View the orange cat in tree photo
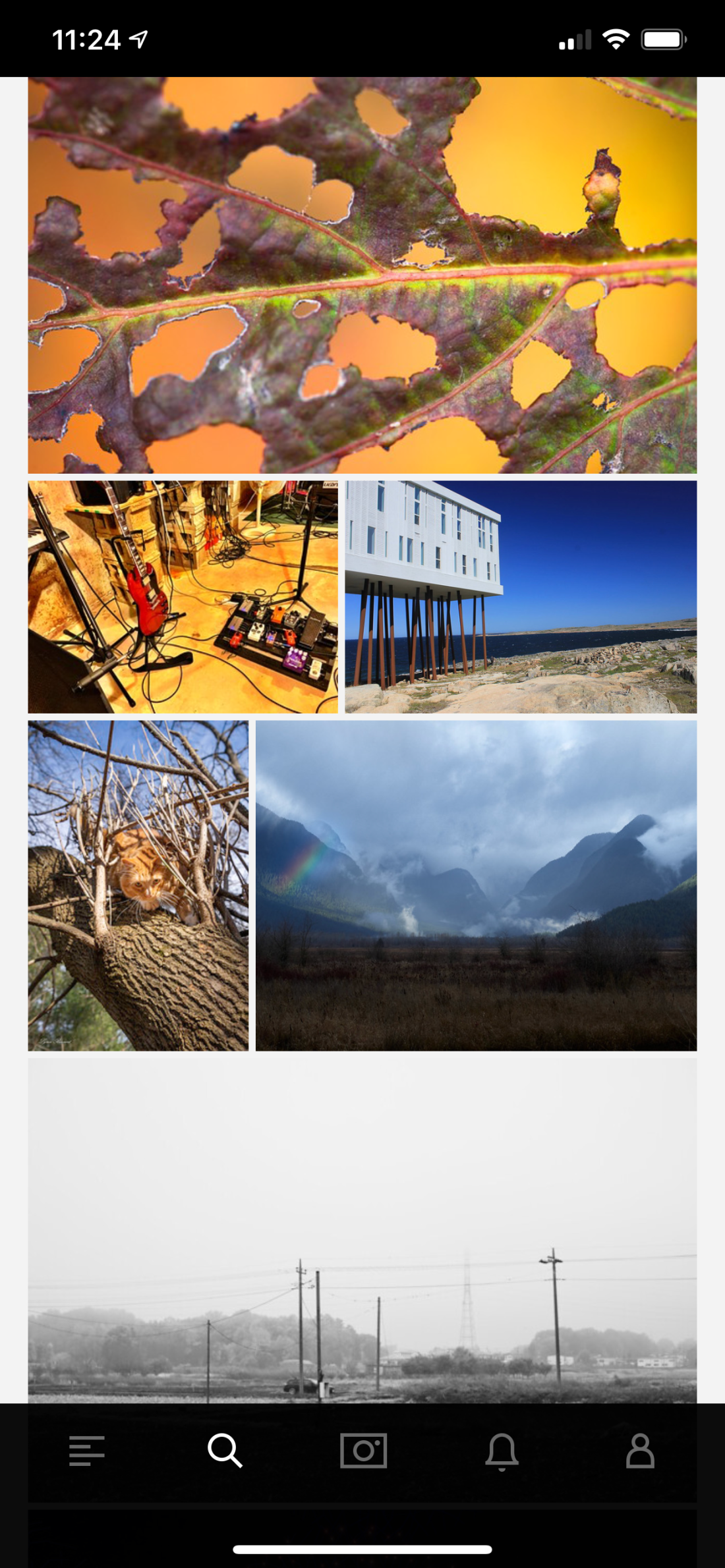Image resolution: width=725 pixels, height=1568 pixels. pyautogui.click(x=138, y=885)
